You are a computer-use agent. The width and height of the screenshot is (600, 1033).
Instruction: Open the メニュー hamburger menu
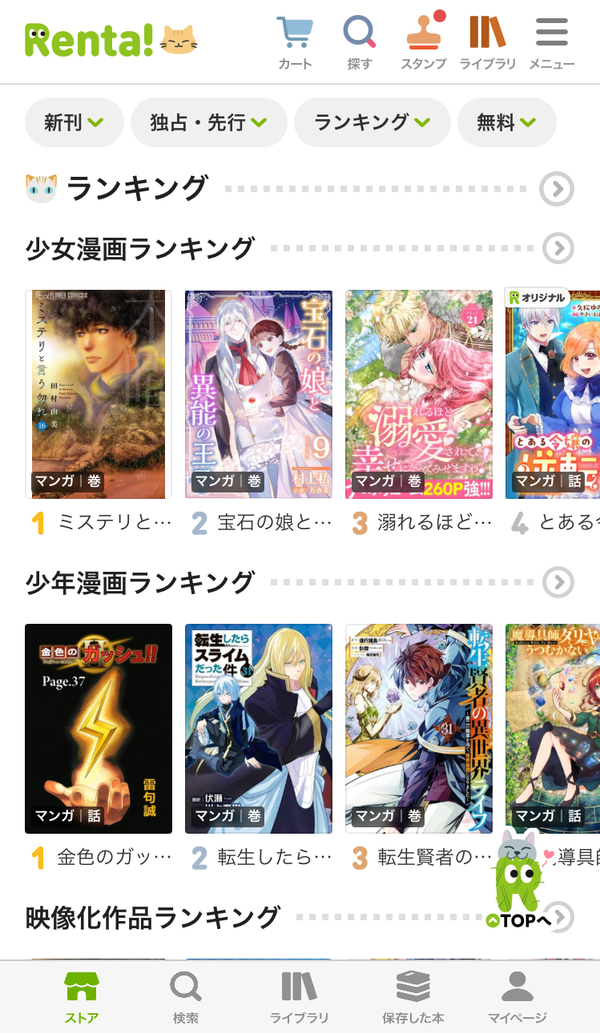(x=552, y=43)
